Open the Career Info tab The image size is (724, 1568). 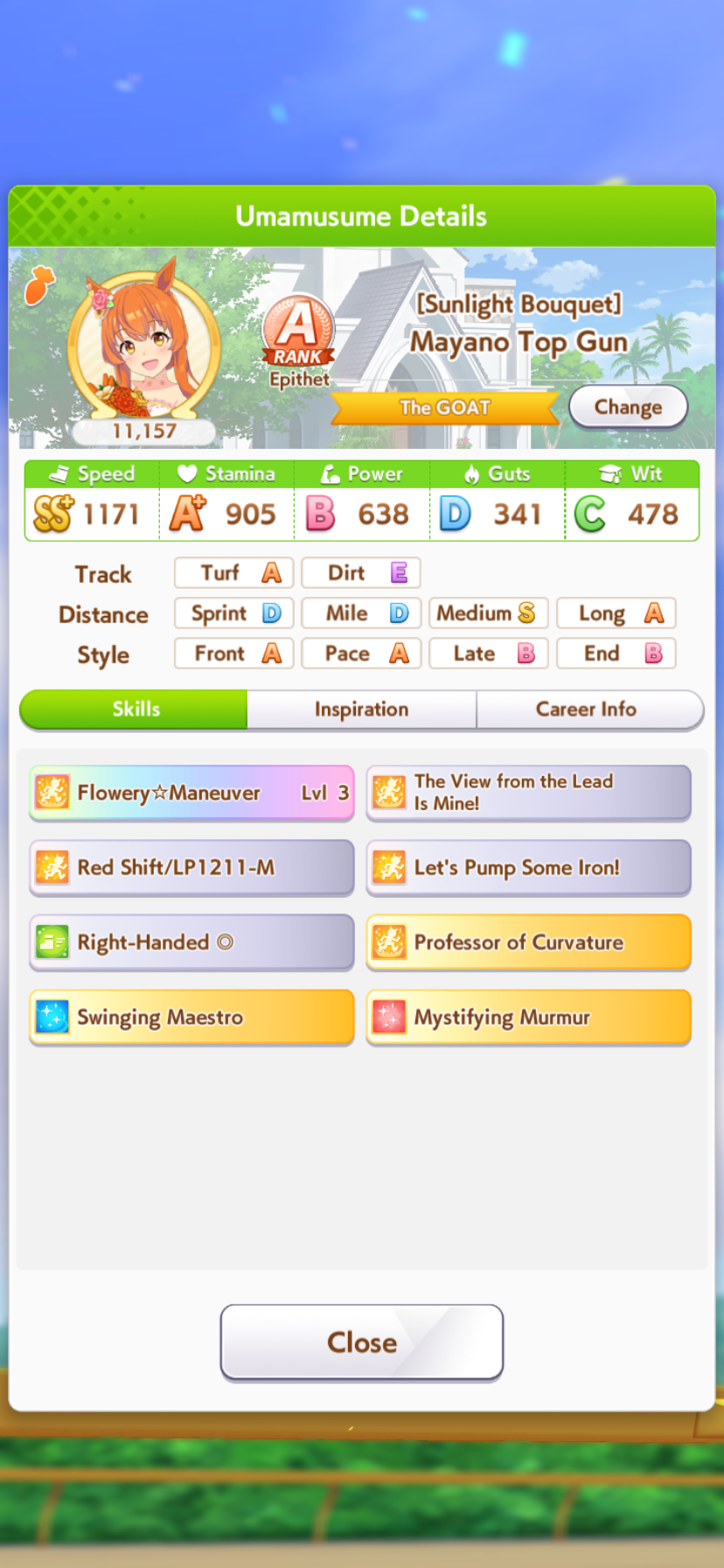(587, 709)
